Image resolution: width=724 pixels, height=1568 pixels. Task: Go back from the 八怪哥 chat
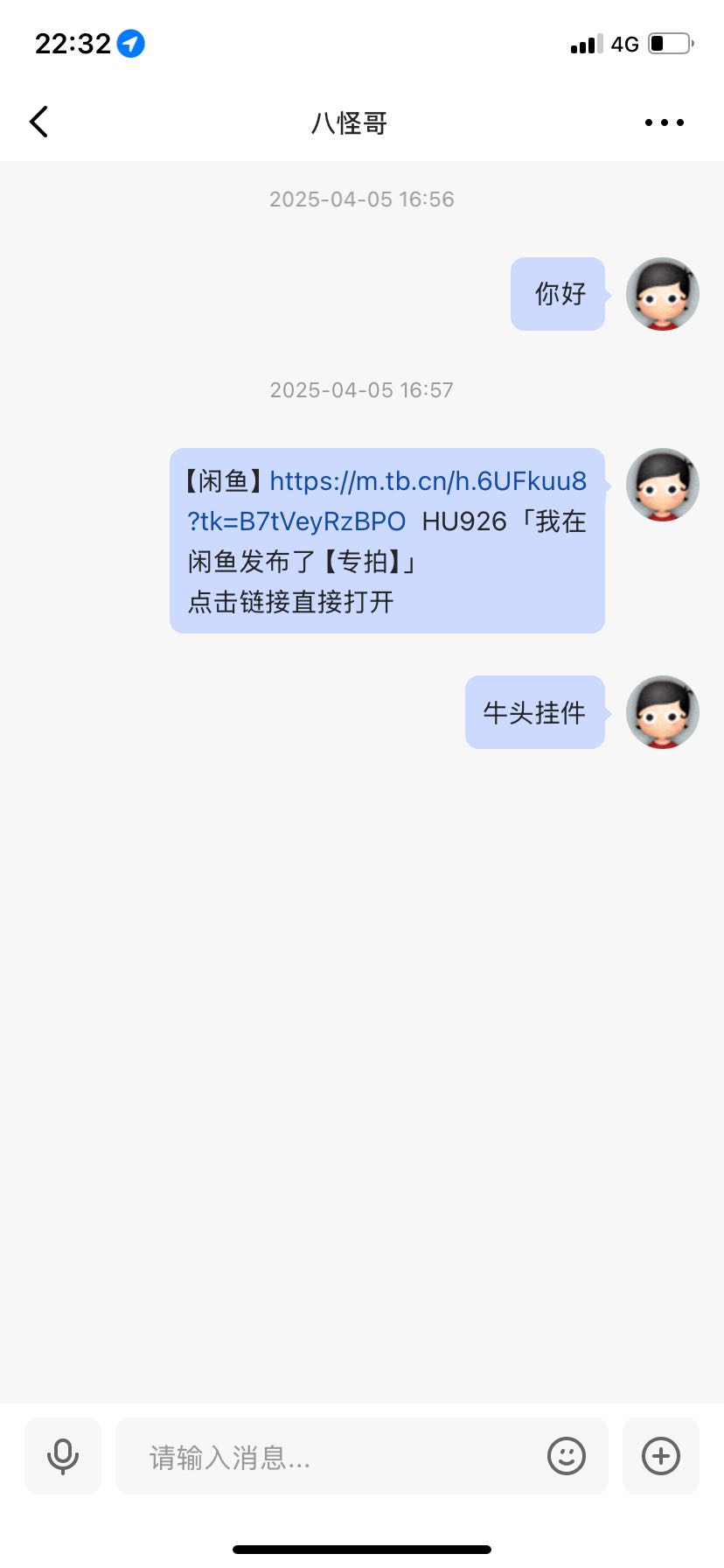point(39,122)
